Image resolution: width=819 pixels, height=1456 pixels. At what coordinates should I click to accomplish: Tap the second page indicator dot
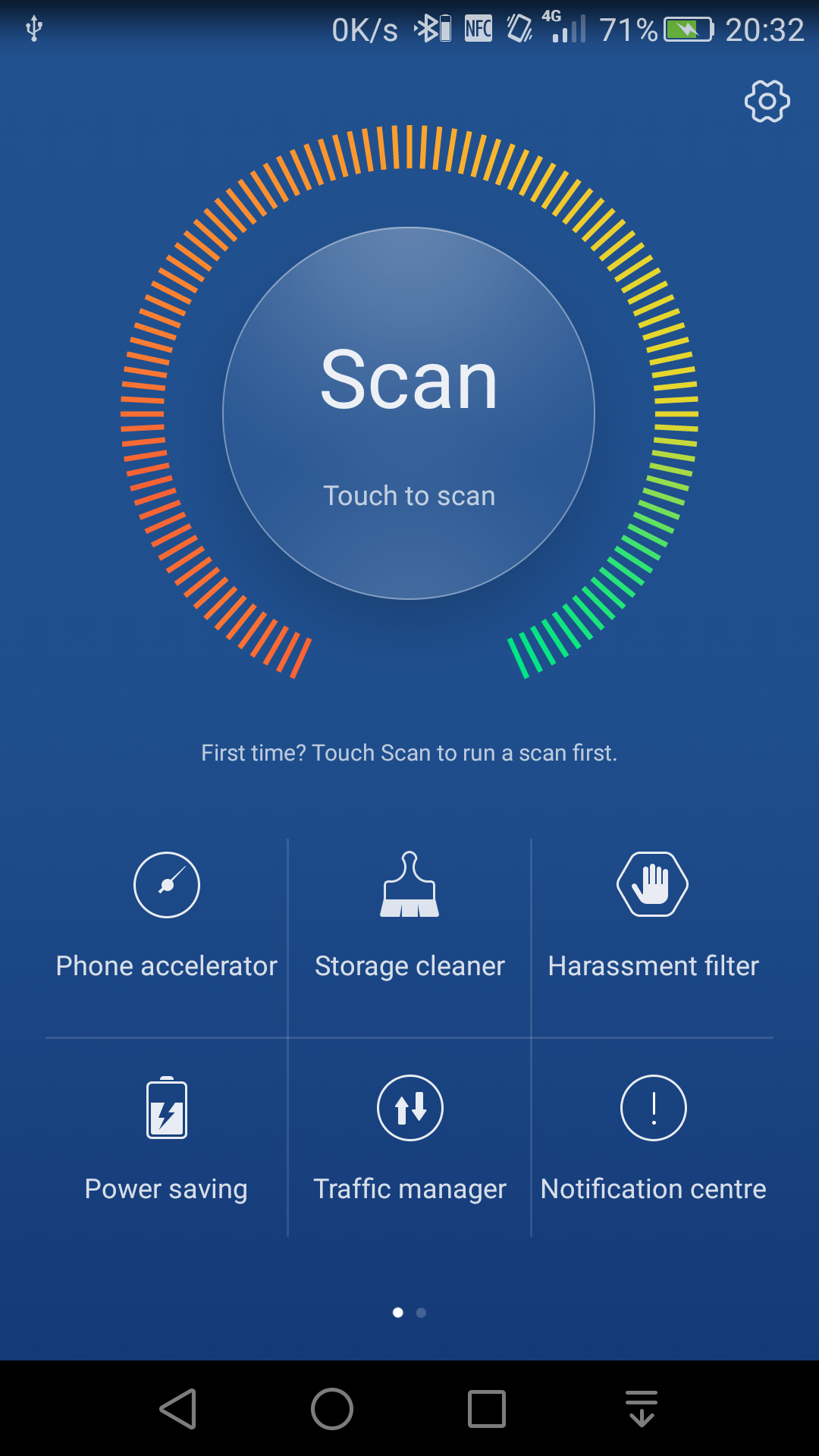(422, 1313)
